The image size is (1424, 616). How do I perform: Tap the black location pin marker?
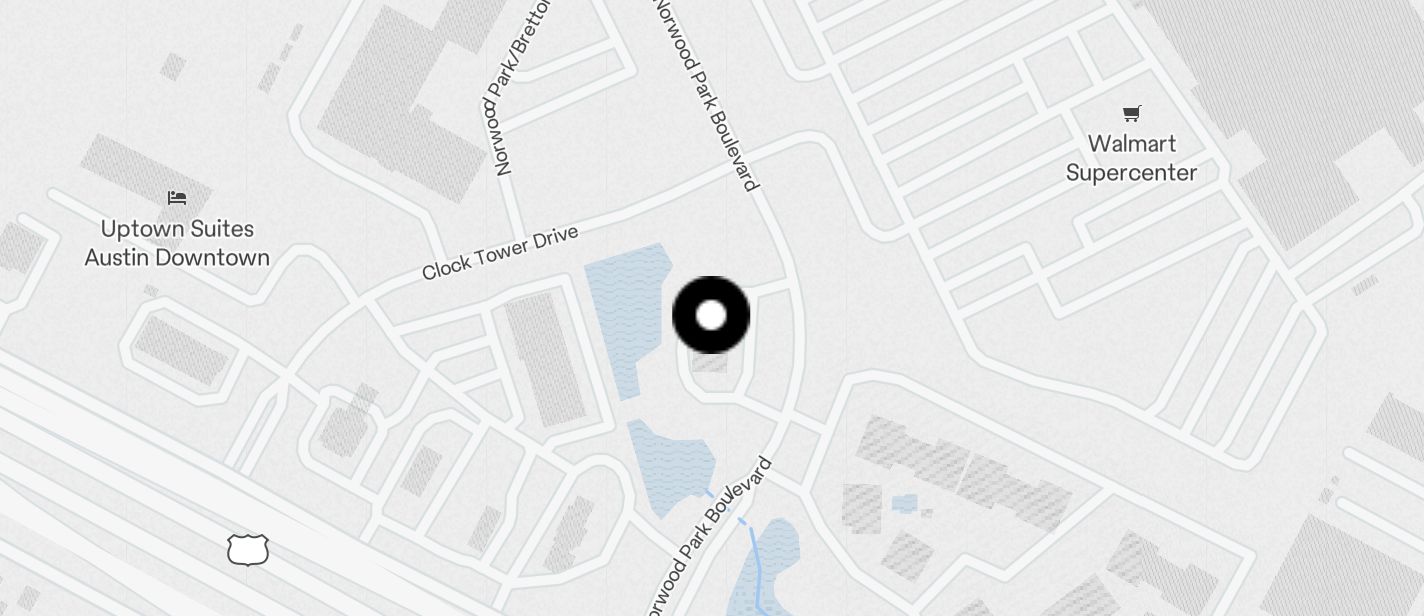click(x=711, y=315)
